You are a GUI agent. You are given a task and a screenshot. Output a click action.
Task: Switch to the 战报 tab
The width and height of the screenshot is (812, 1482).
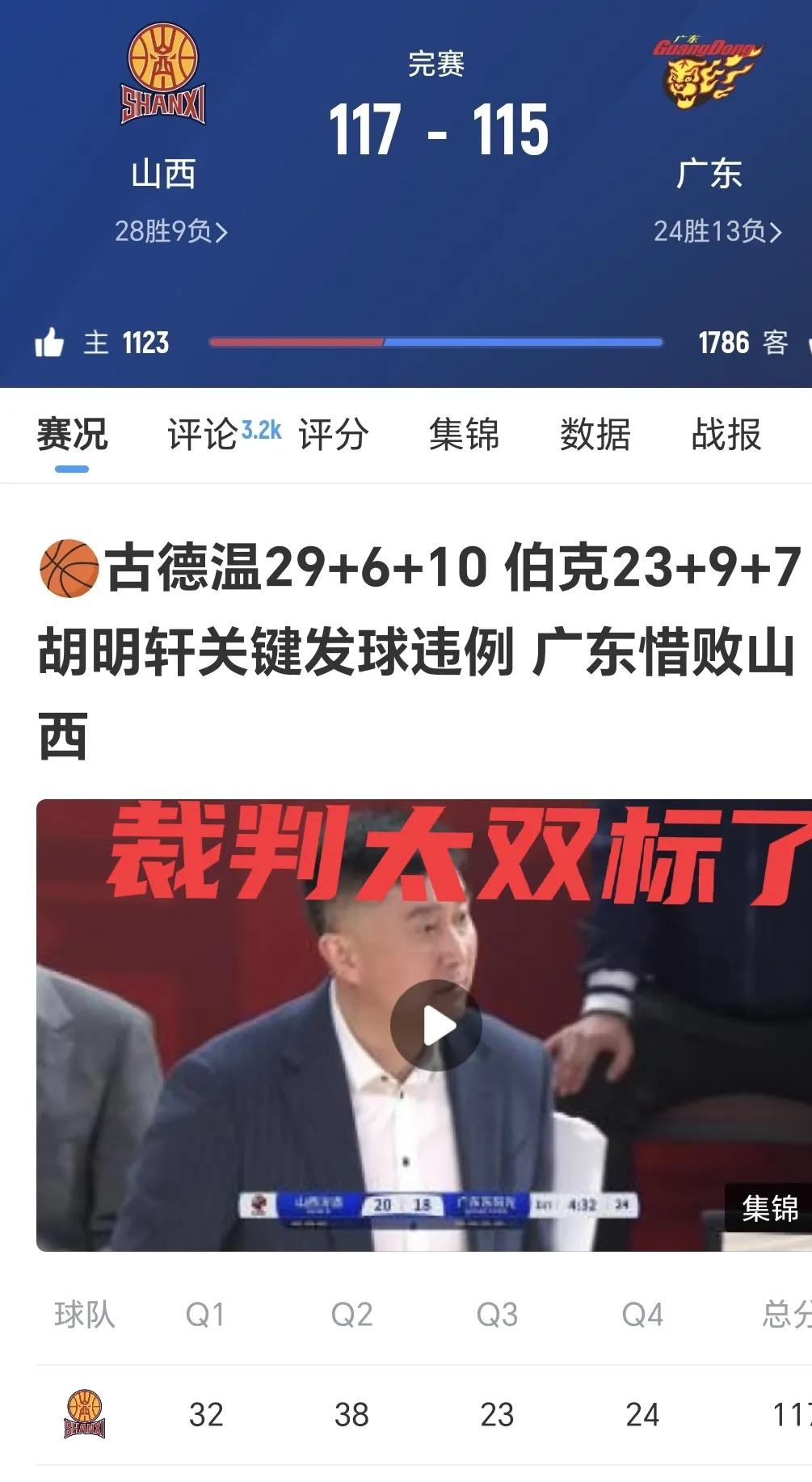726,435
